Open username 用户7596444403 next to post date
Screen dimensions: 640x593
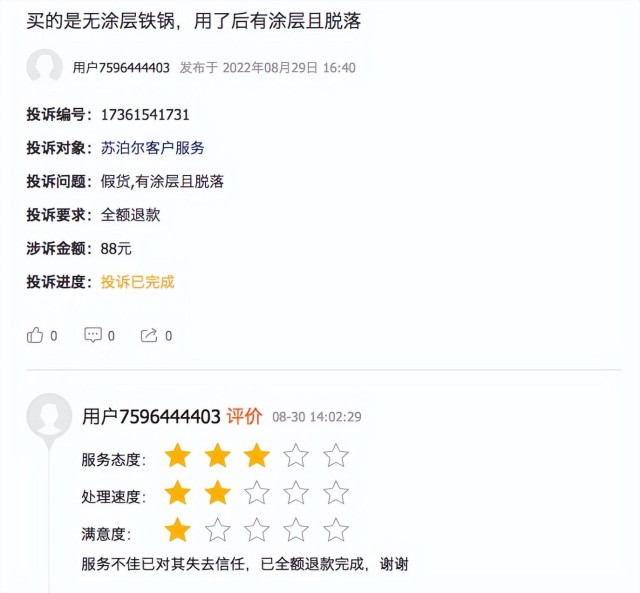coord(122,68)
